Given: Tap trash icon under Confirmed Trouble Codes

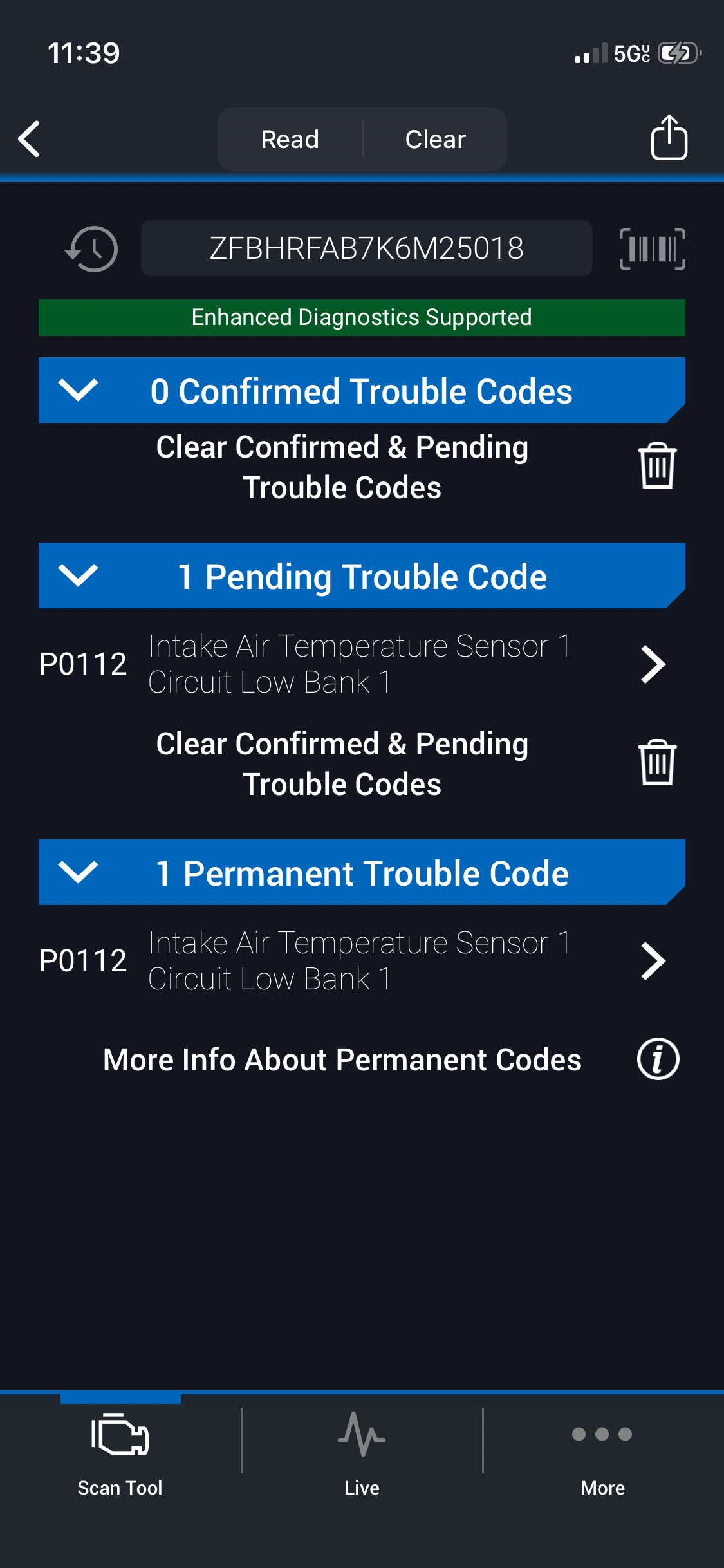Looking at the screenshot, I should tap(657, 466).
